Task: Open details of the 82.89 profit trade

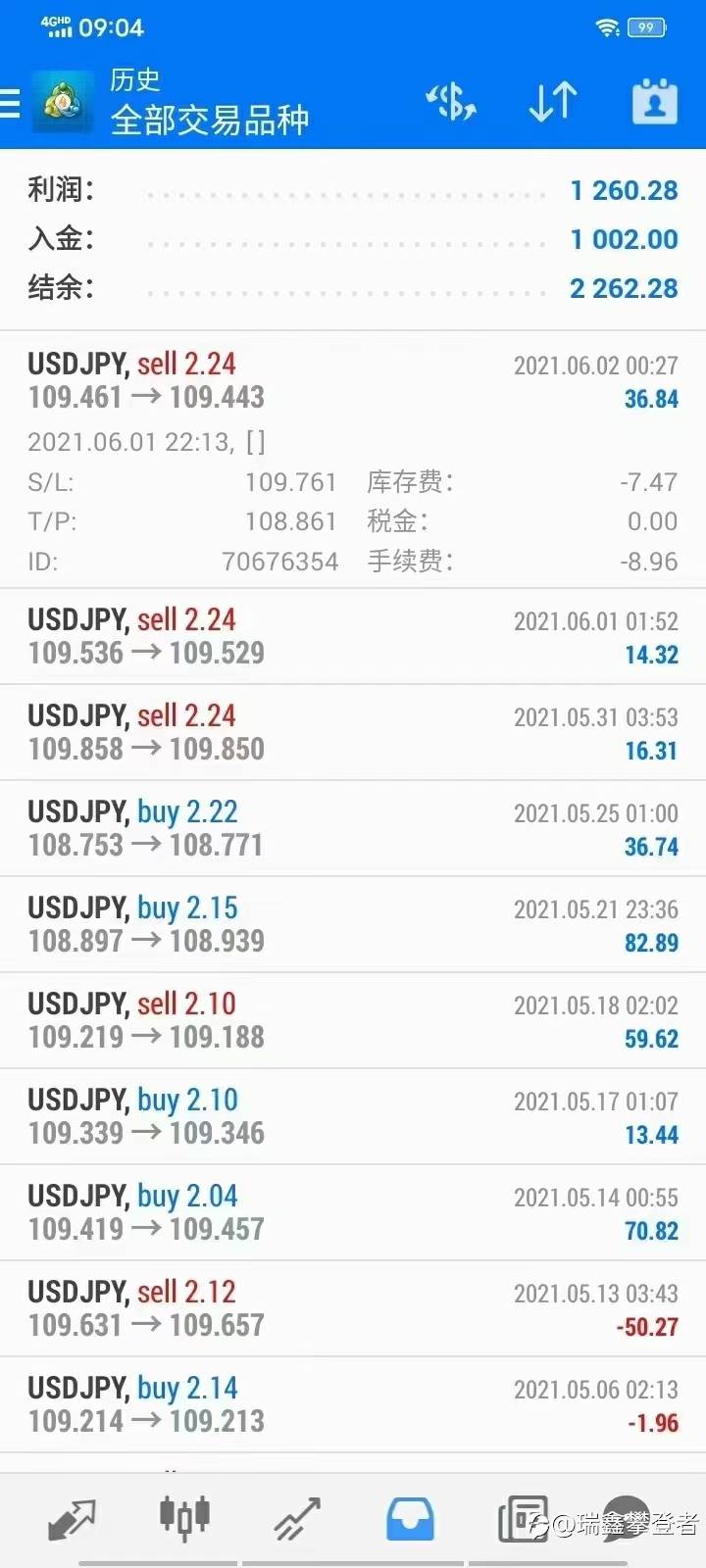Action: 353,924
